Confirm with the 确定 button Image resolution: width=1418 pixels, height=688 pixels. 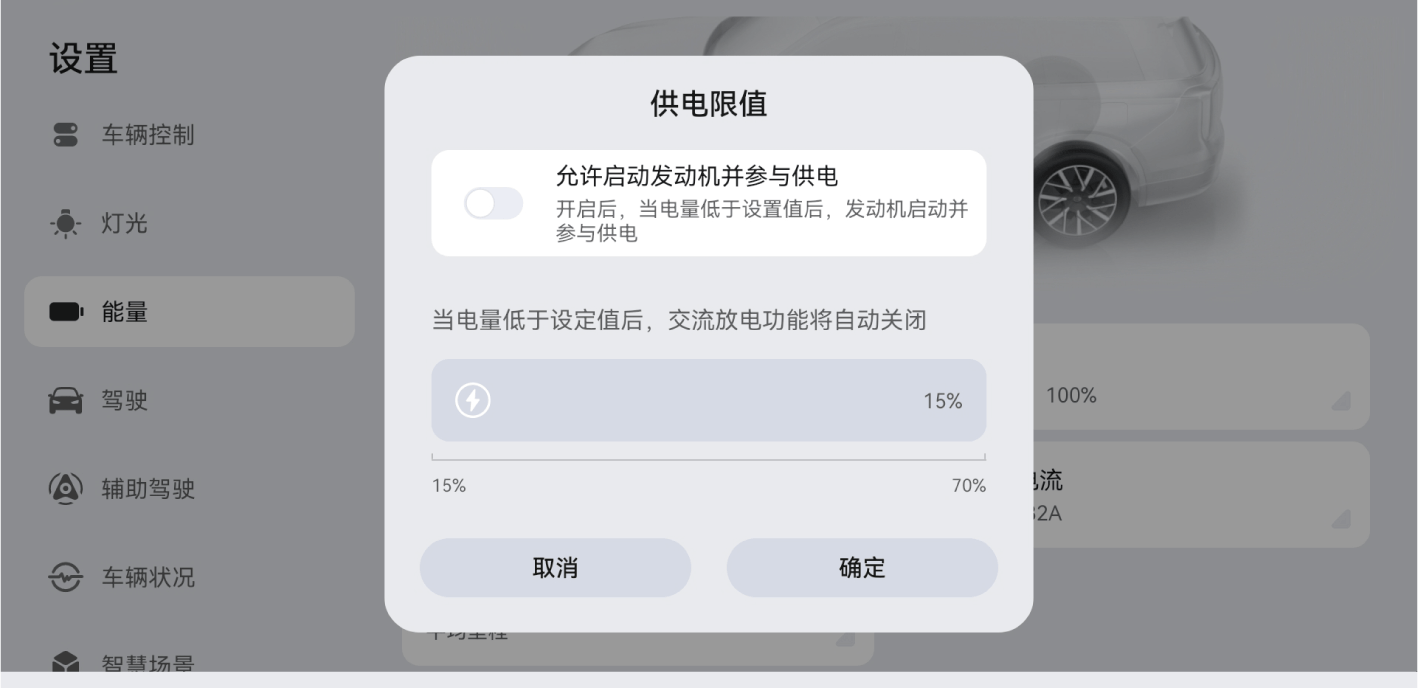[862, 568]
